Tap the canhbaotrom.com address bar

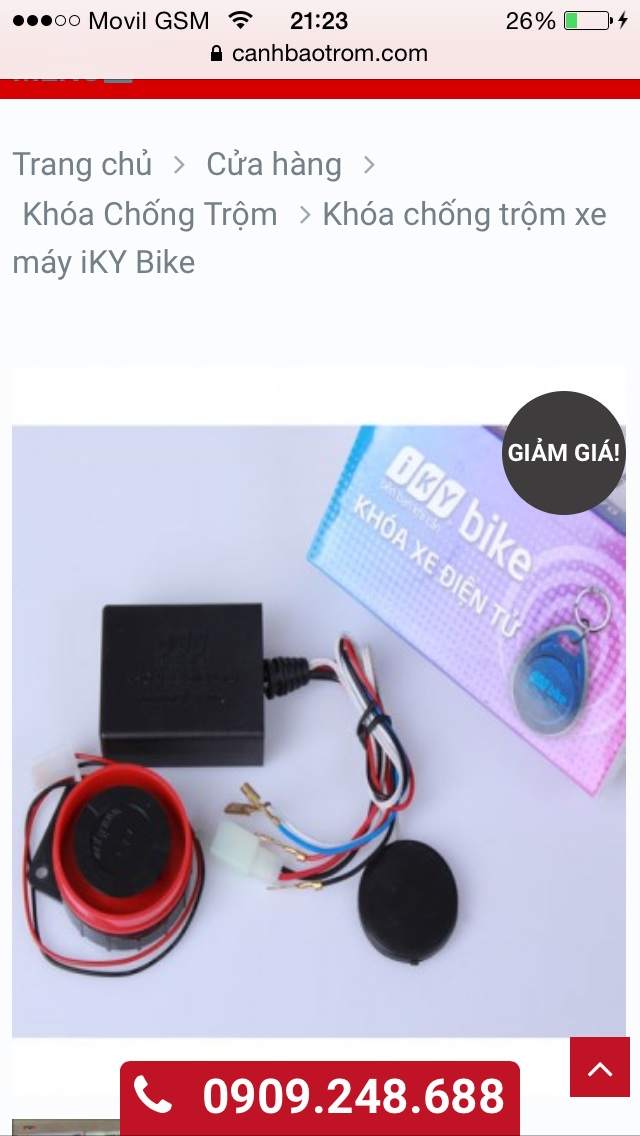click(x=320, y=54)
